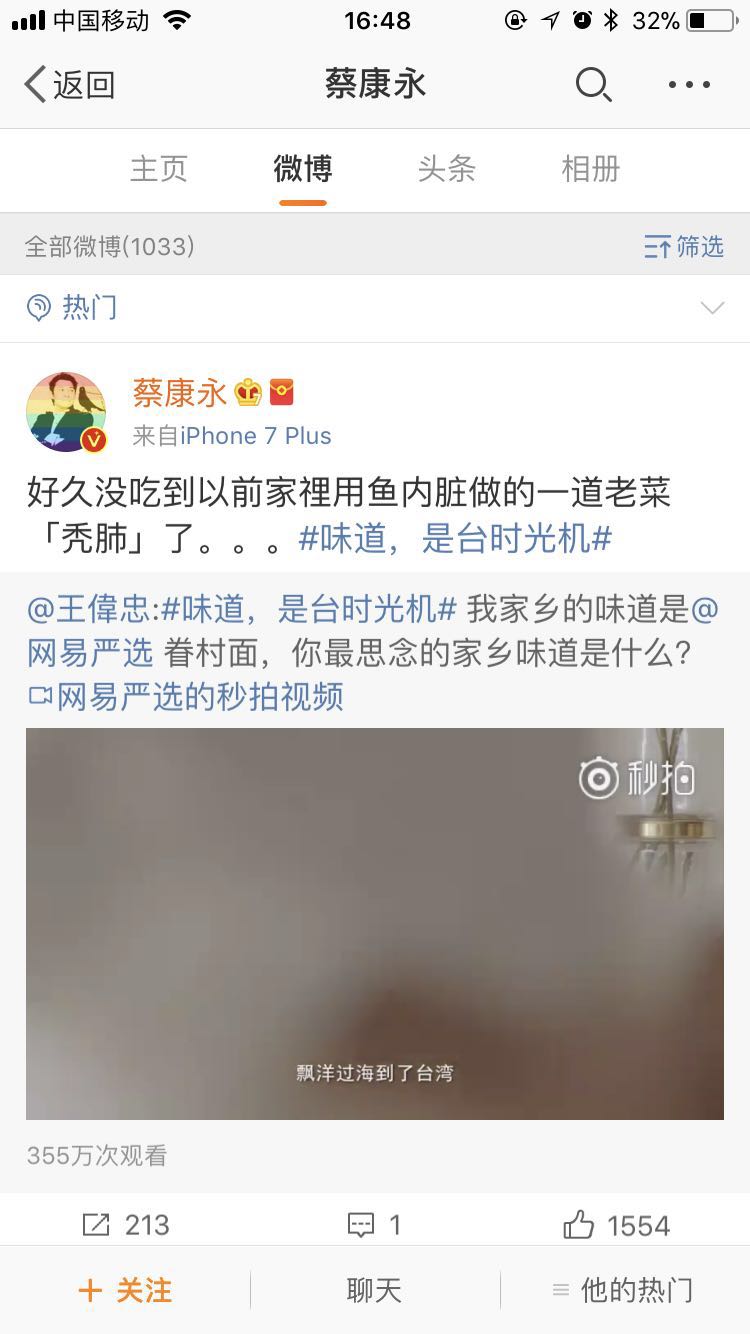
Task: Go back using the 返回 button
Action: 70,85
